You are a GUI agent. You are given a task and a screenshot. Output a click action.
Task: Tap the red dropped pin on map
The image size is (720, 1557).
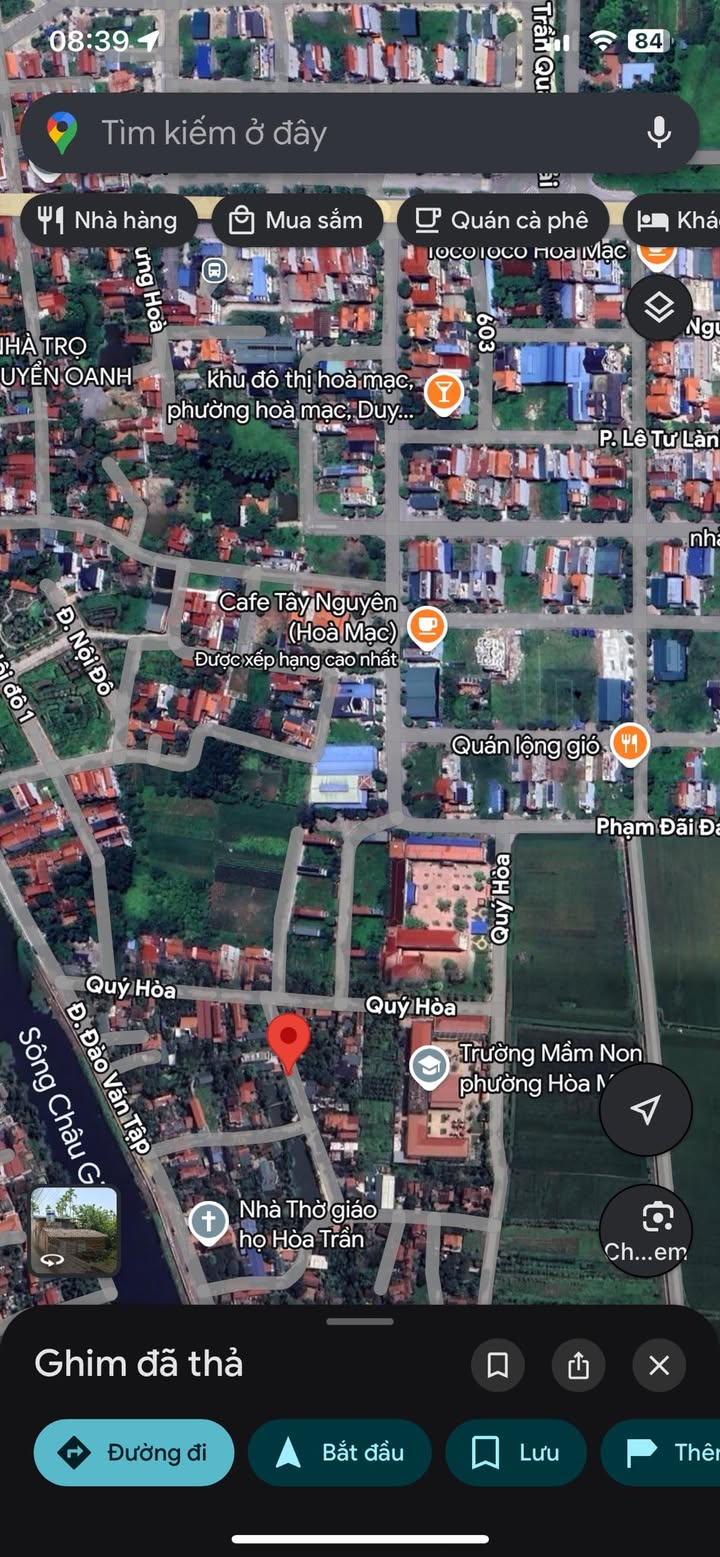(x=290, y=1040)
